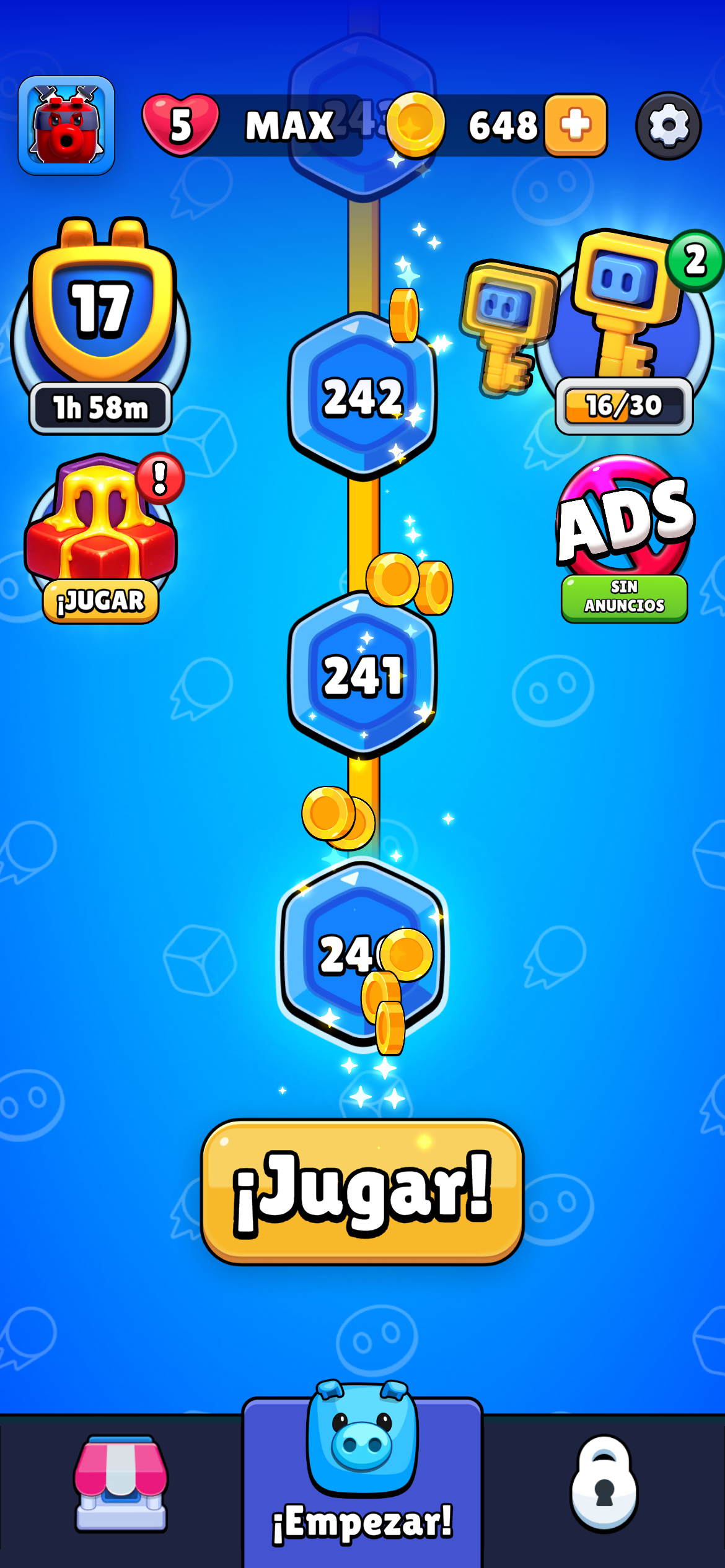Open the settings gear
Image resolution: width=725 pixels, height=1568 pixels.
(x=668, y=126)
